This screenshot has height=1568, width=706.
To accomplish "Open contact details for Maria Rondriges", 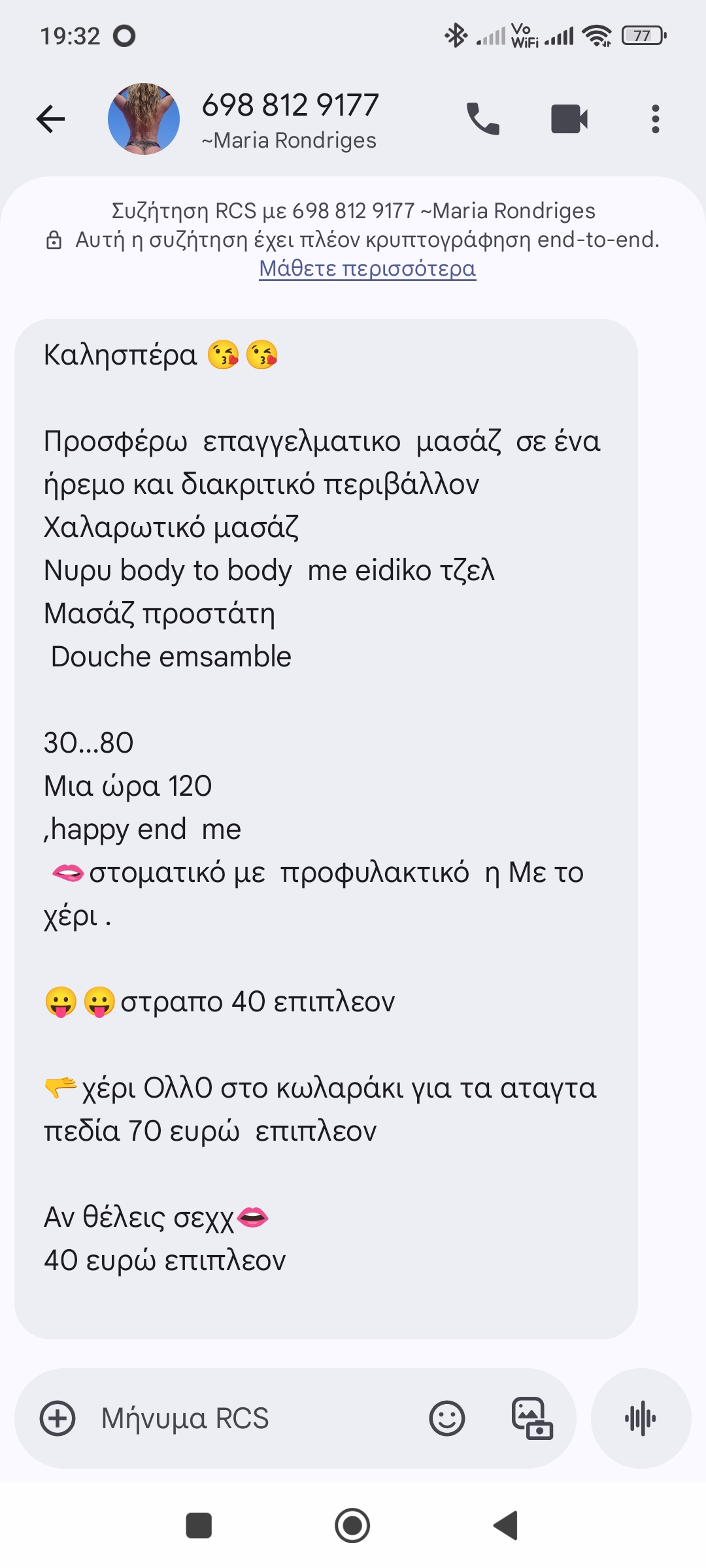I will 290,119.
